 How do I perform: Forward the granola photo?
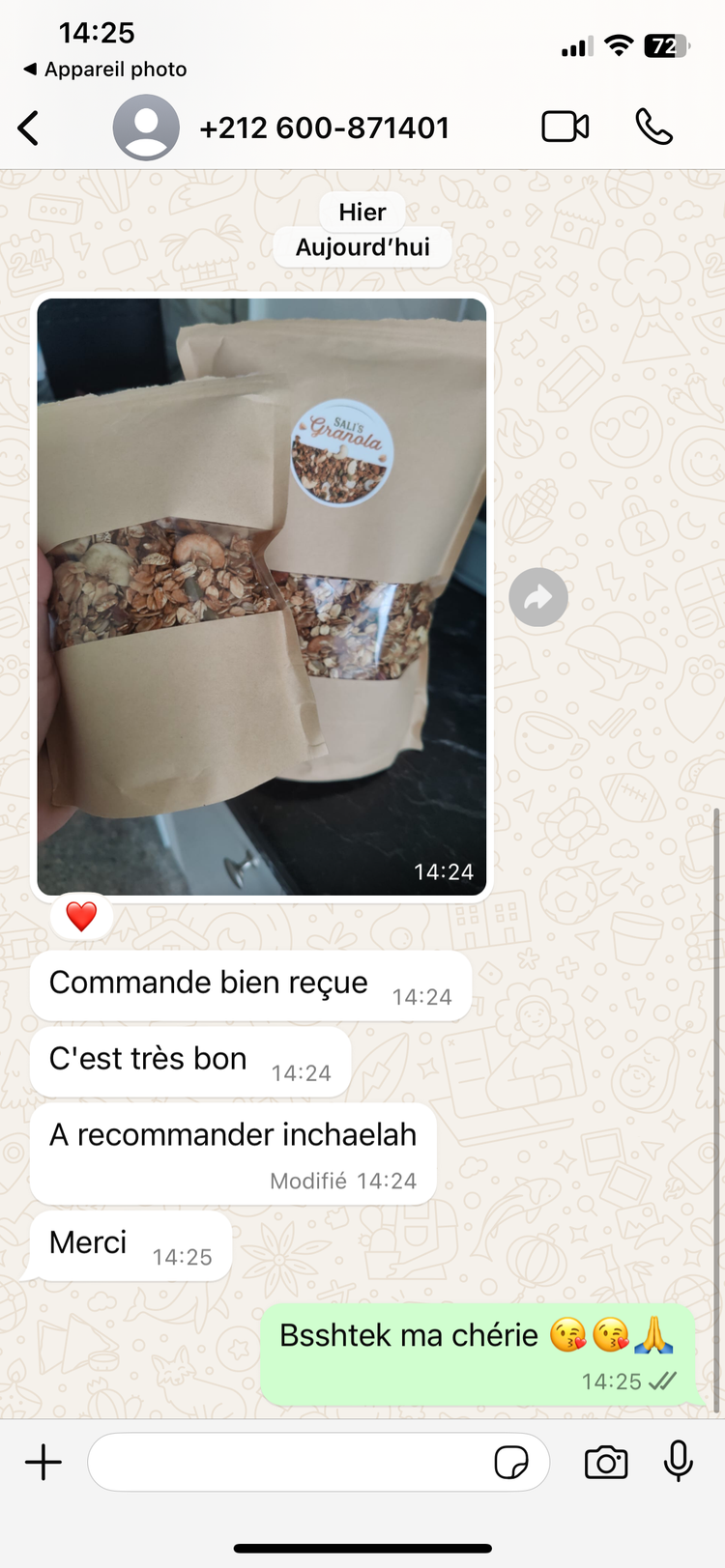click(538, 598)
